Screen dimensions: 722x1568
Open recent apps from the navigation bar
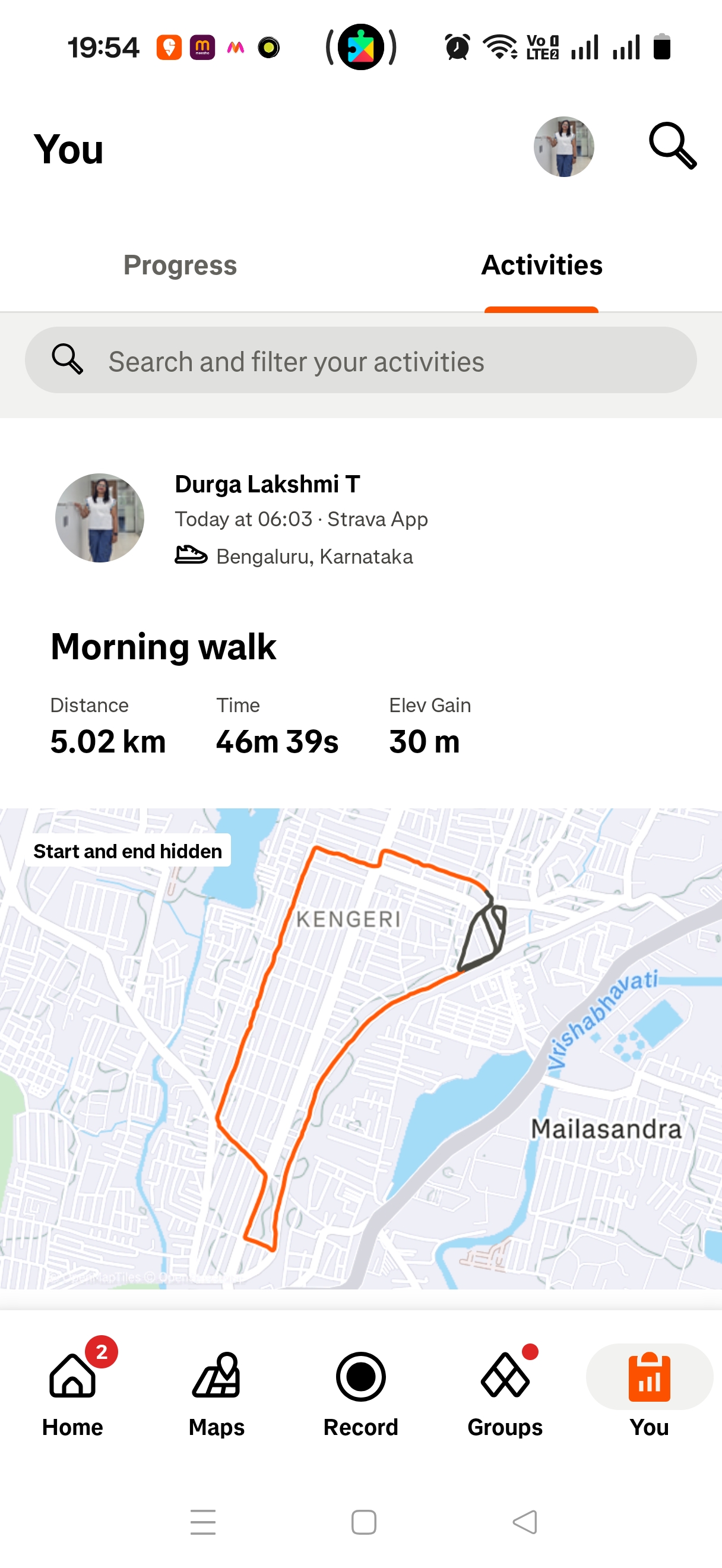point(203,1522)
